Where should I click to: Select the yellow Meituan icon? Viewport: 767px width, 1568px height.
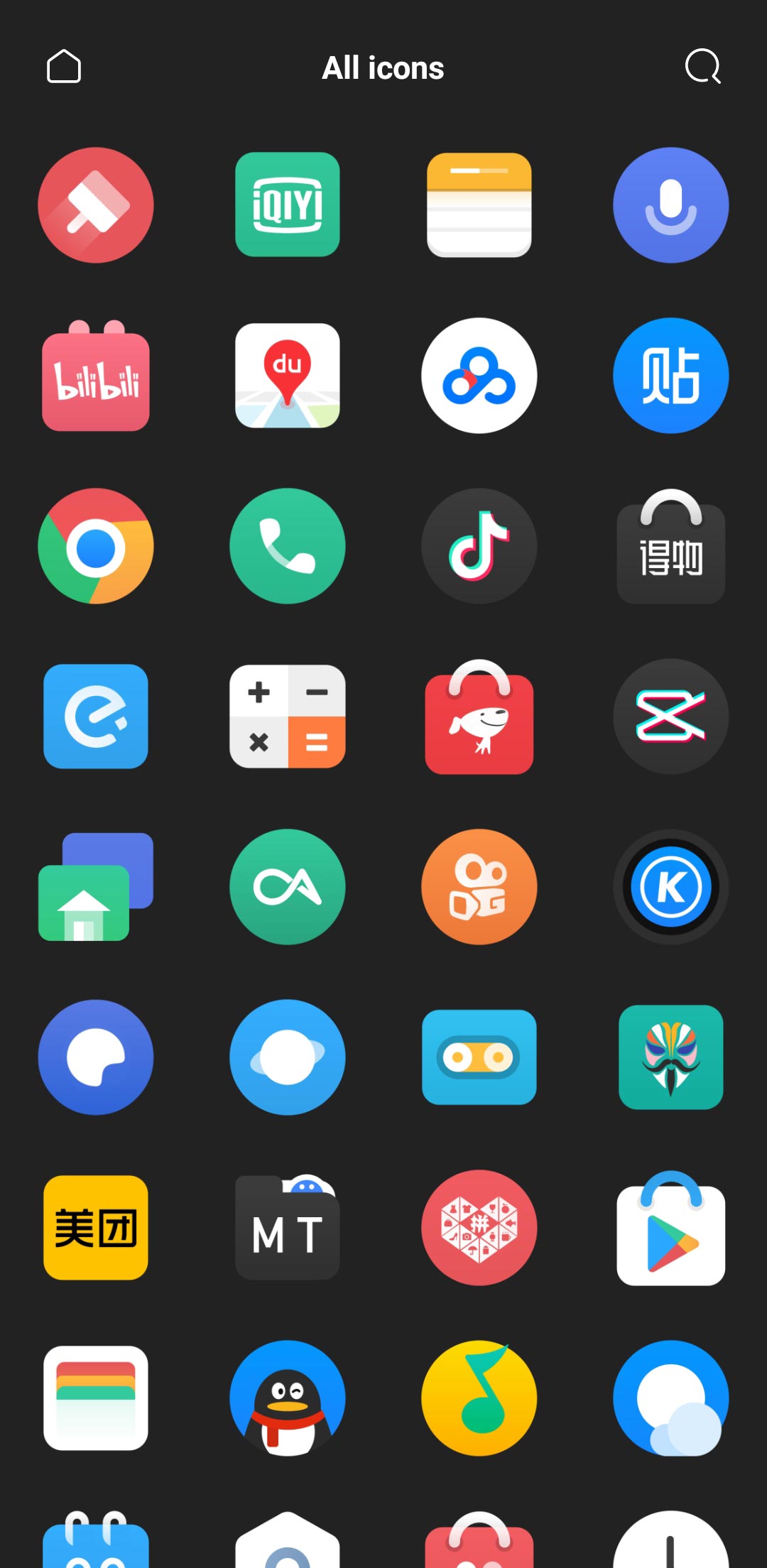click(x=96, y=1228)
